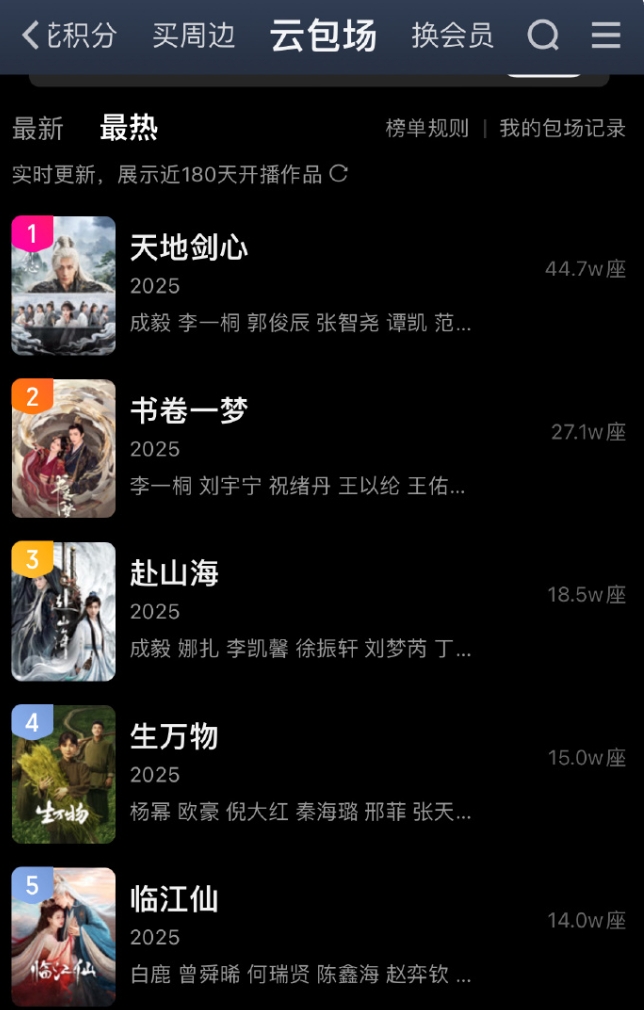The image size is (644, 1010).
Task: Open the 生万物 entry
Action: point(174,737)
